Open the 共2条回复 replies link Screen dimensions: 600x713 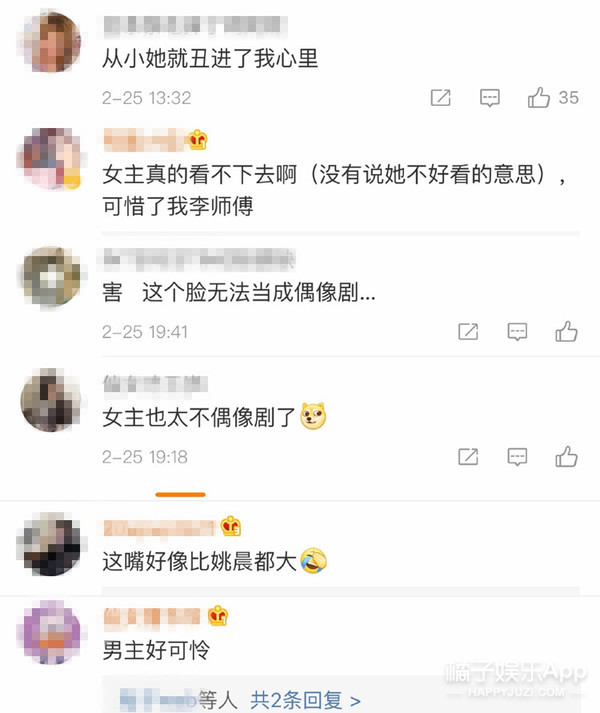click(x=305, y=699)
